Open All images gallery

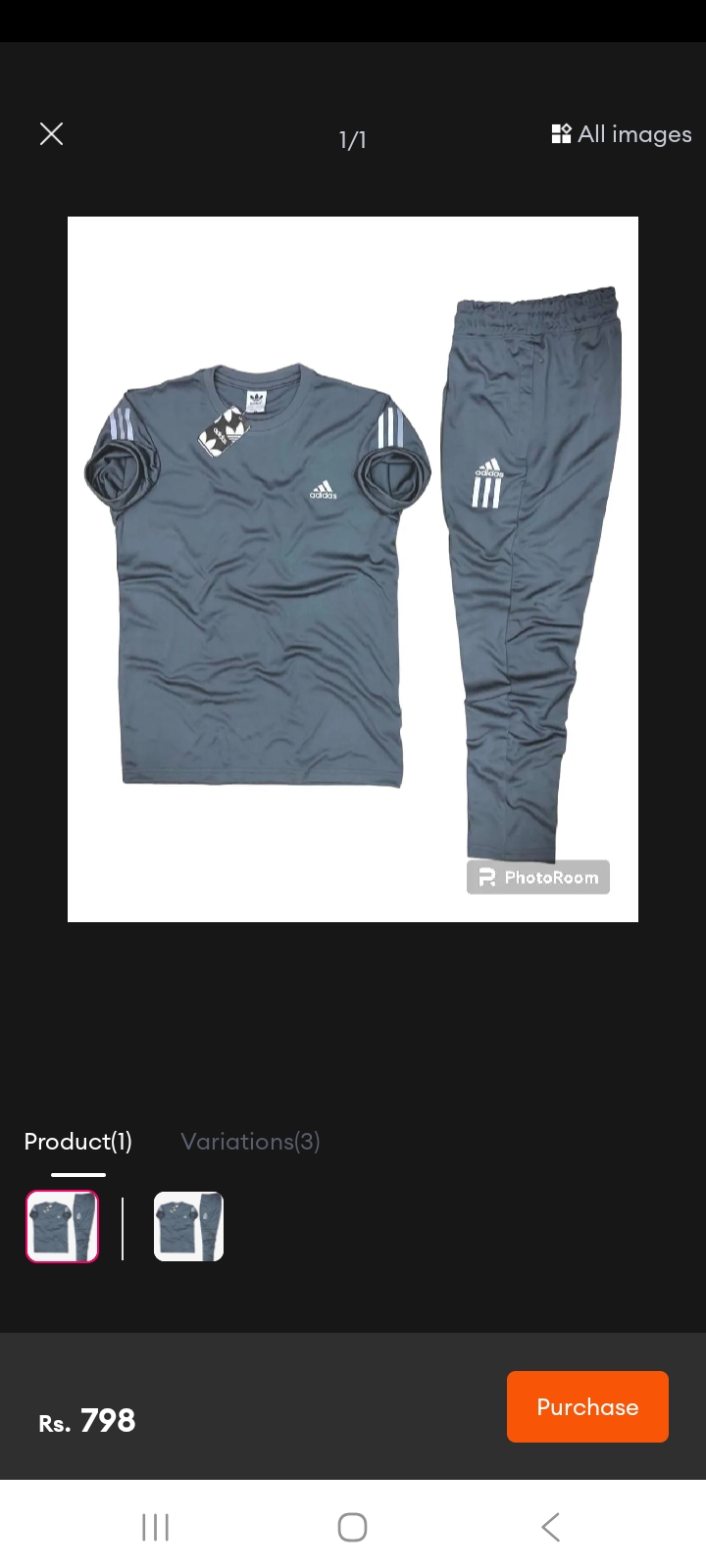coord(622,134)
